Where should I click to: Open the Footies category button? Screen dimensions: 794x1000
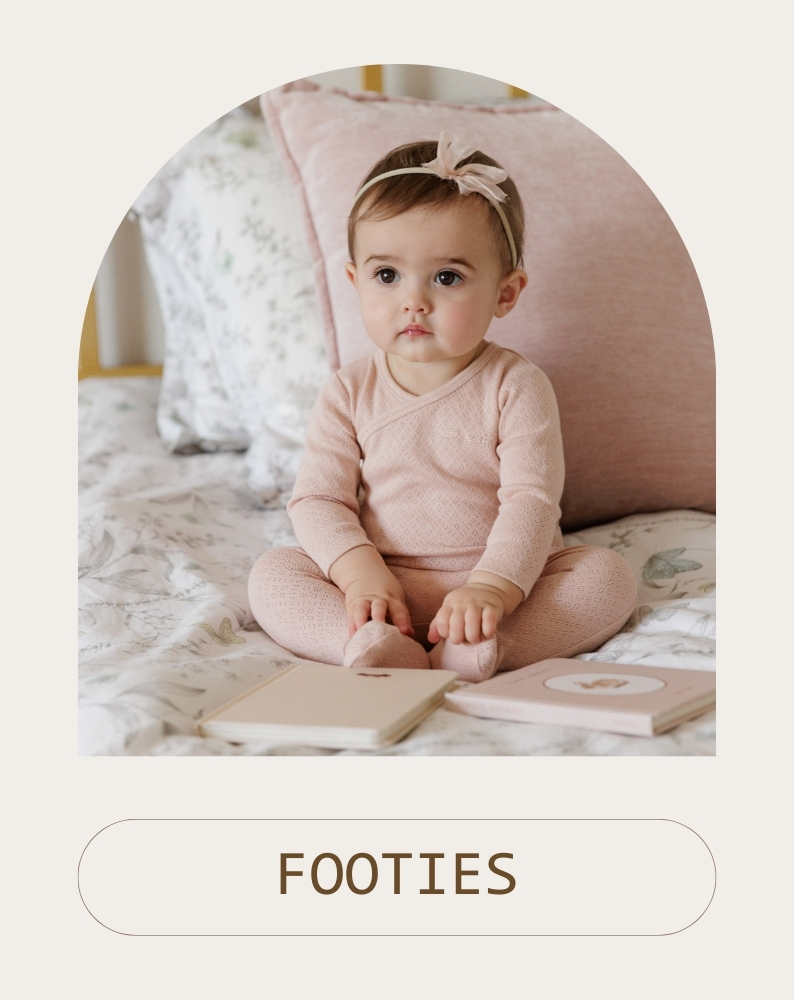[397, 877]
